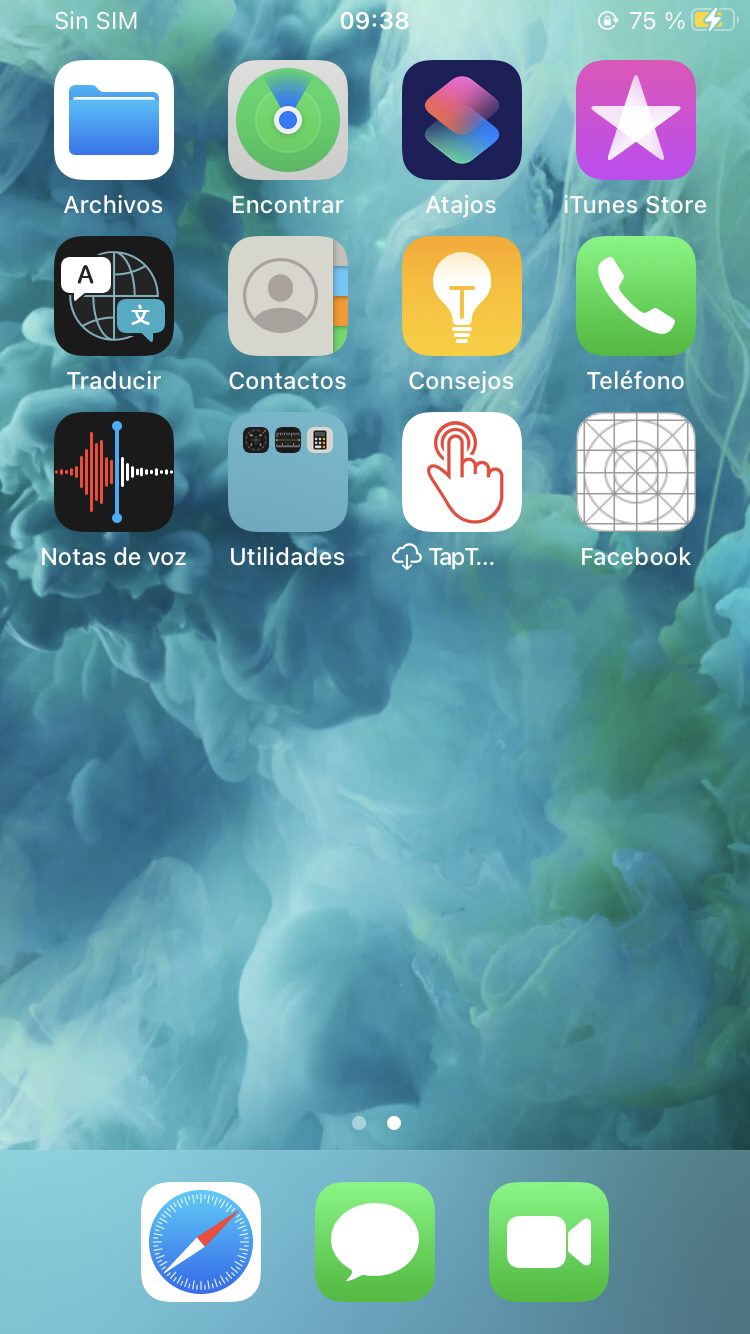Open the Utilidades folder
The height and width of the screenshot is (1334, 750).
click(288, 472)
